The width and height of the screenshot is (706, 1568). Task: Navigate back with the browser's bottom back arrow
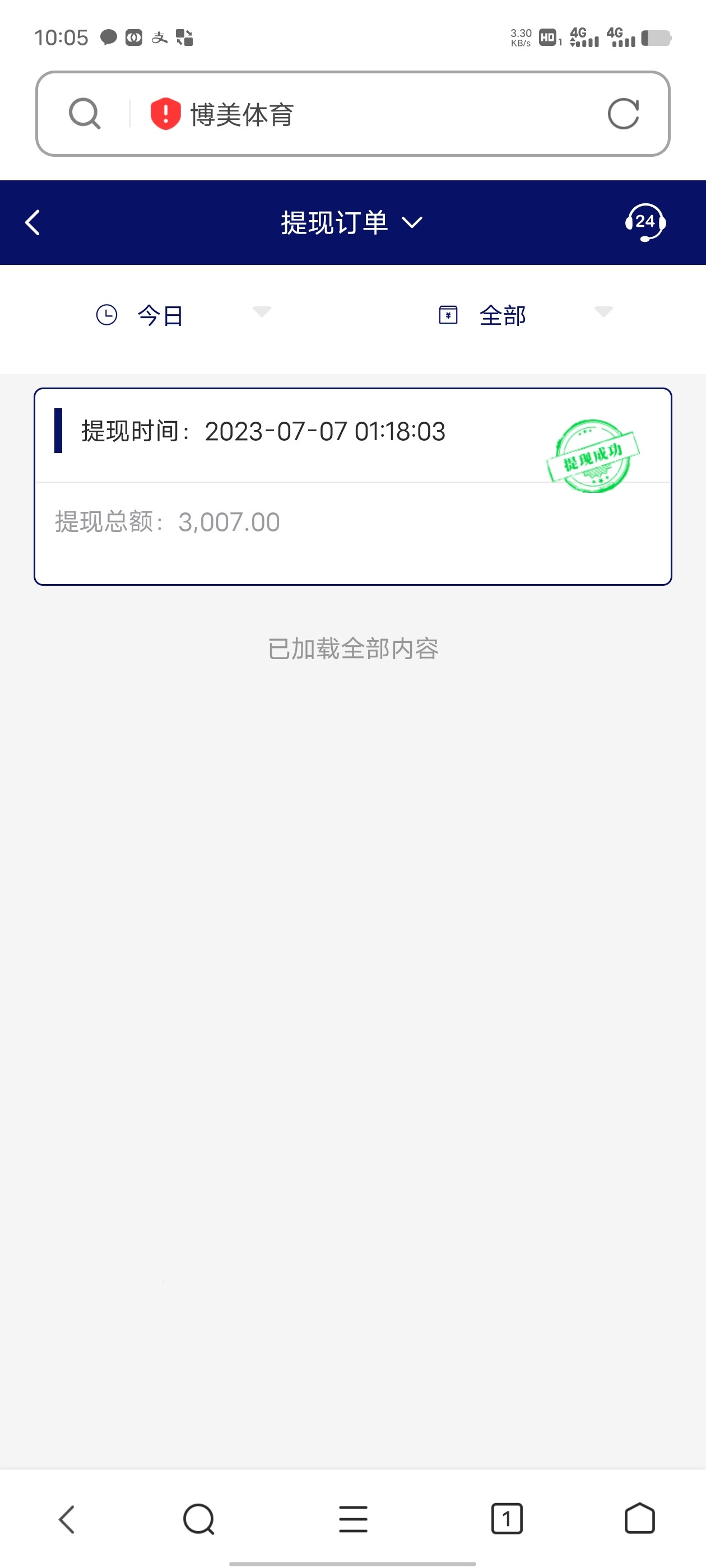(67, 1519)
